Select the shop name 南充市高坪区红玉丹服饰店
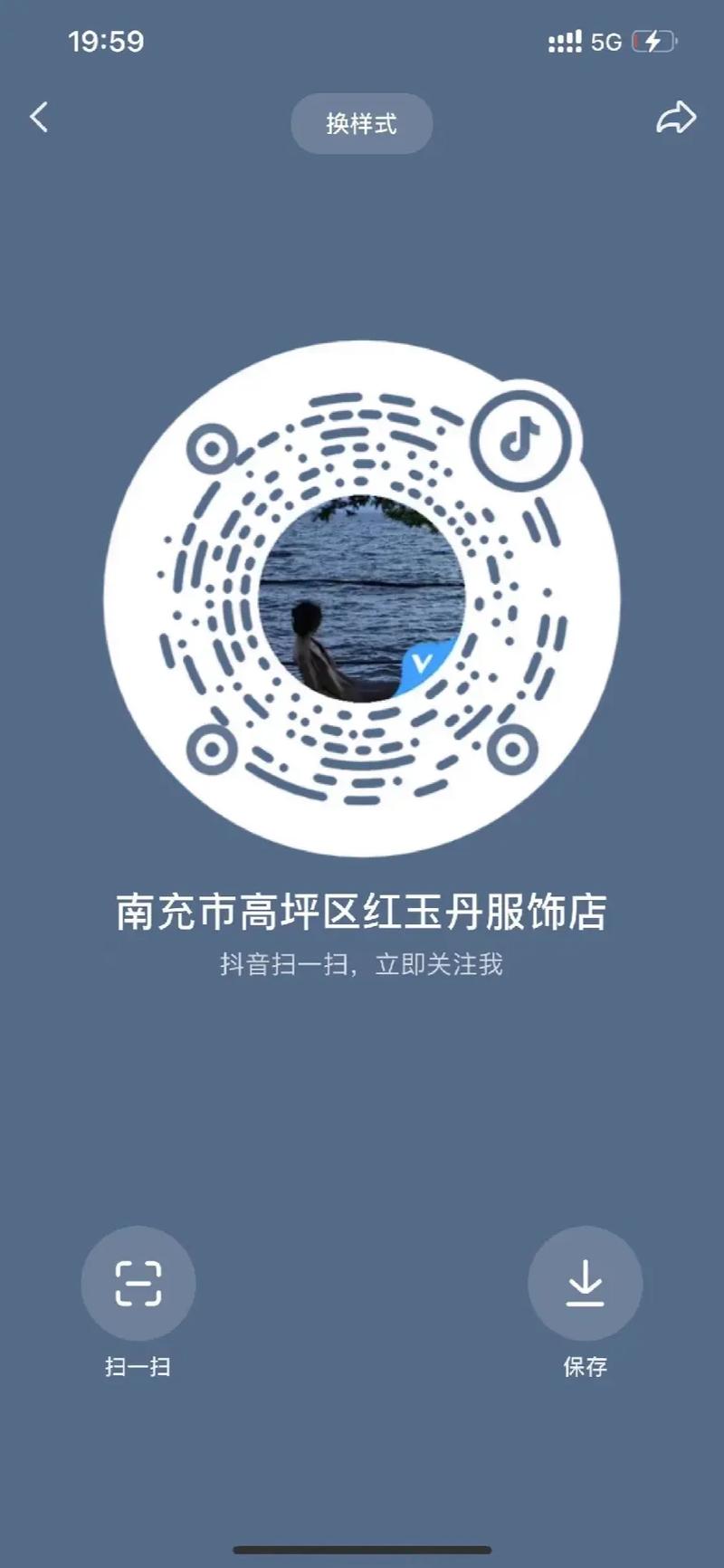The width and height of the screenshot is (724, 1568). 362,914
